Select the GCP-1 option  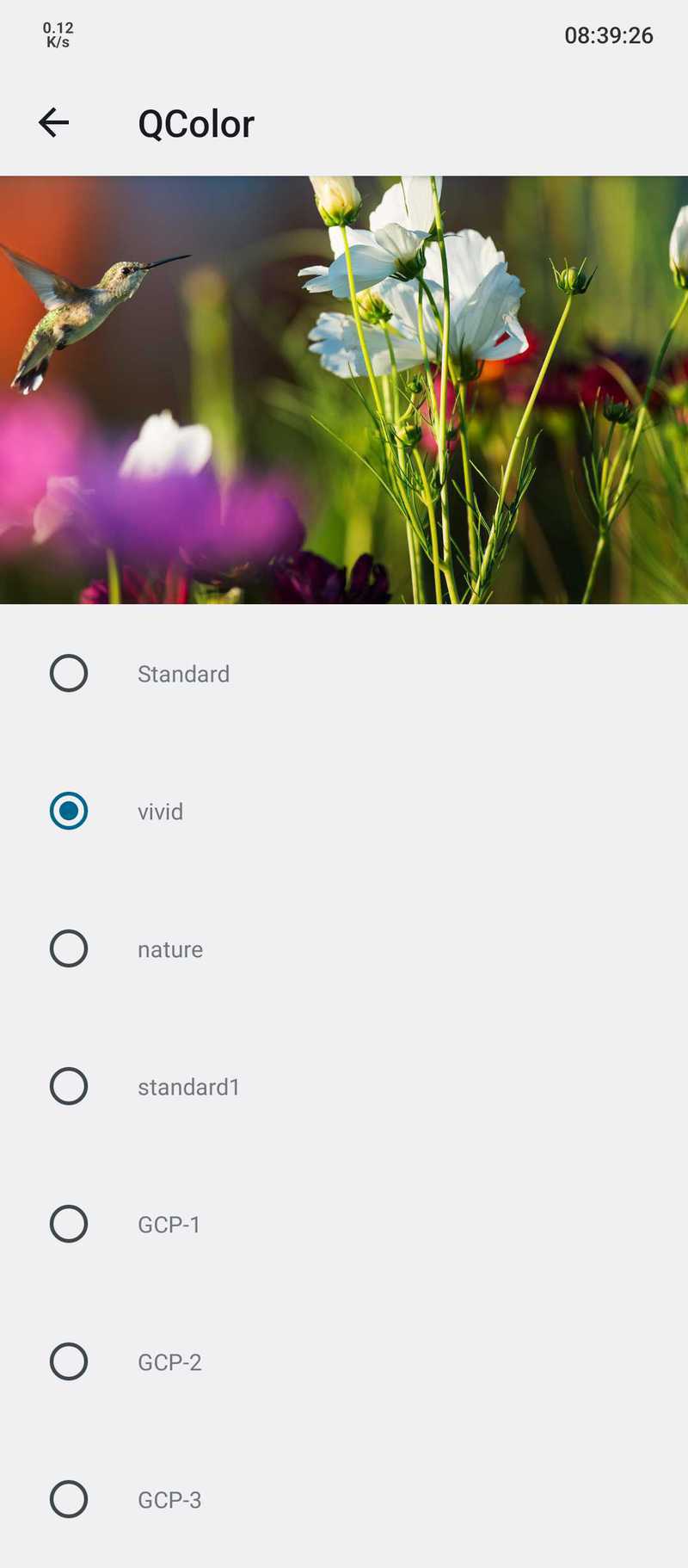[344, 1224]
